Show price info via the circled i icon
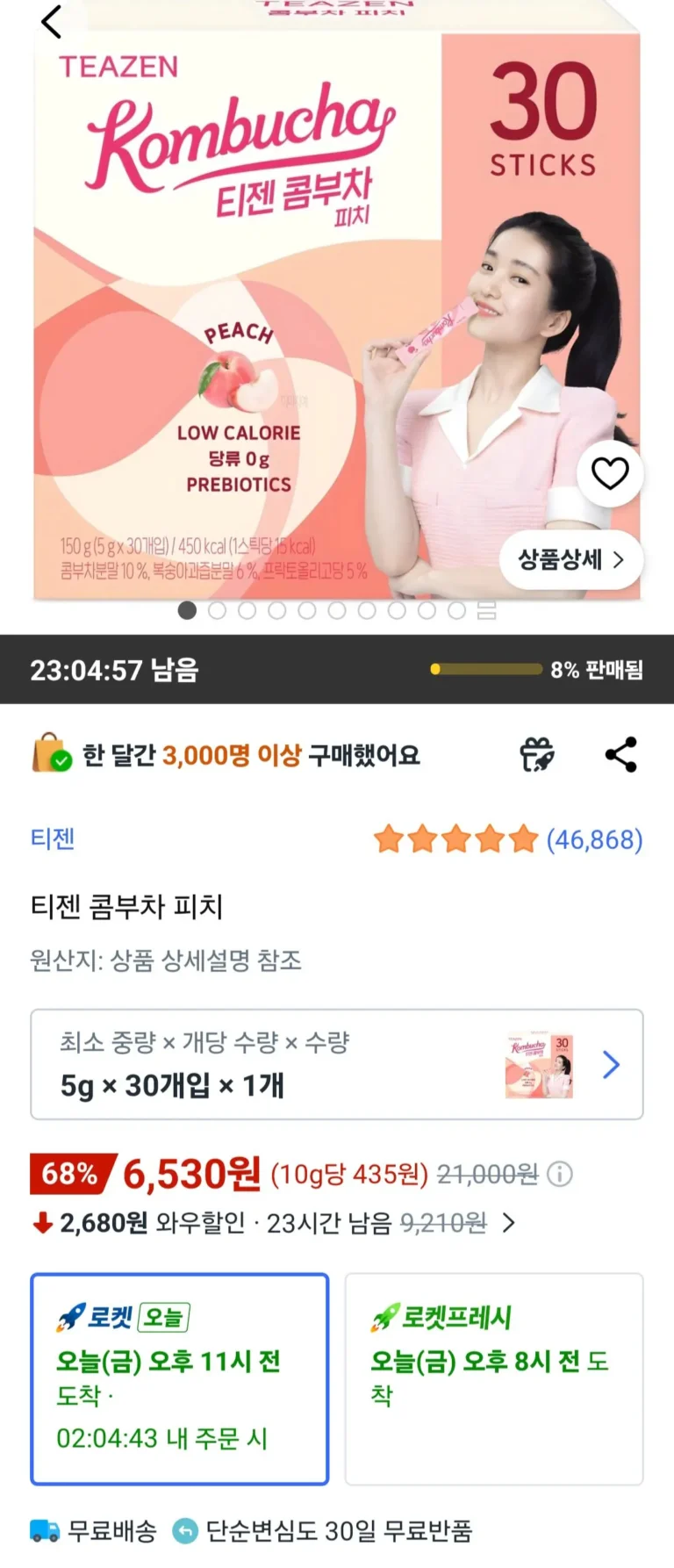The height and width of the screenshot is (1568, 674). tap(560, 1174)
